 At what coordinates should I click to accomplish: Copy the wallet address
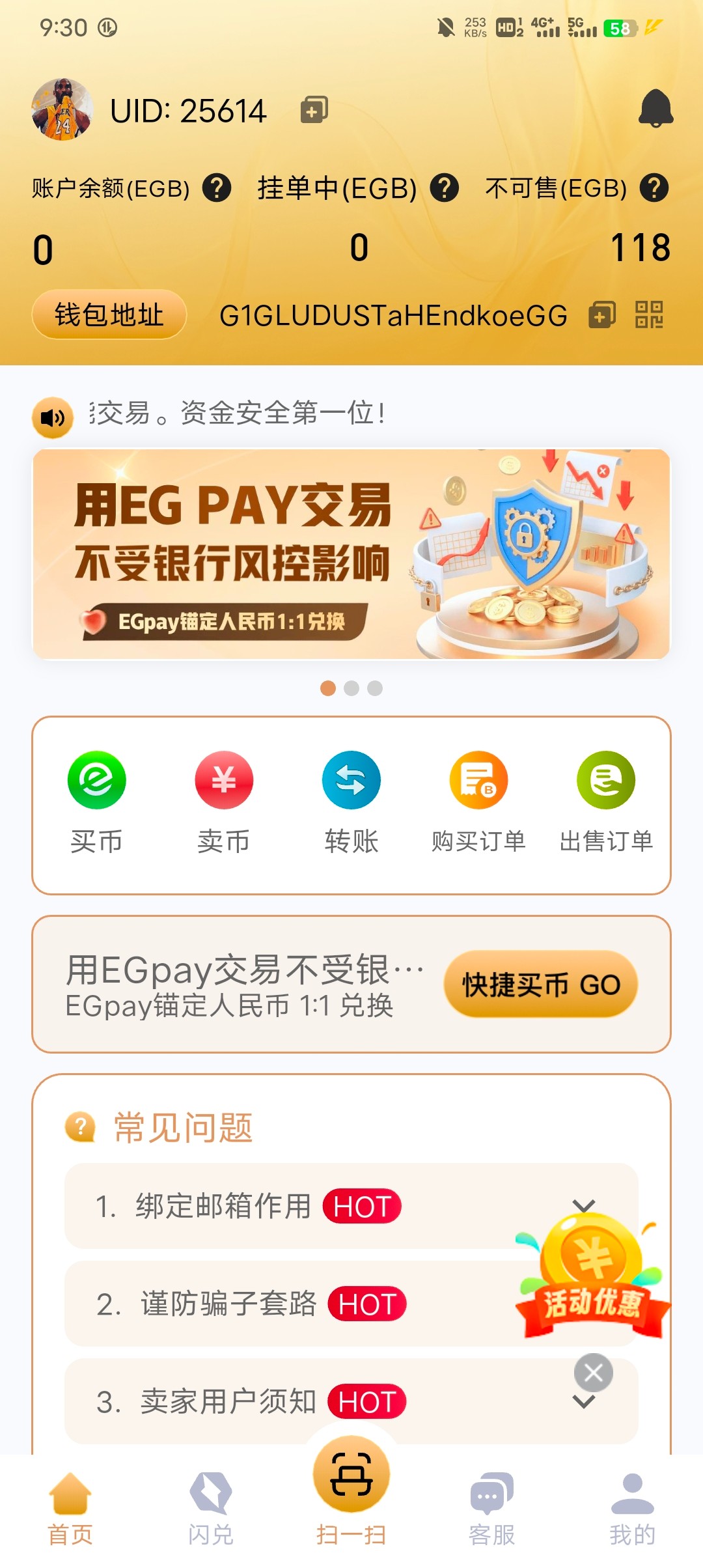602,316
